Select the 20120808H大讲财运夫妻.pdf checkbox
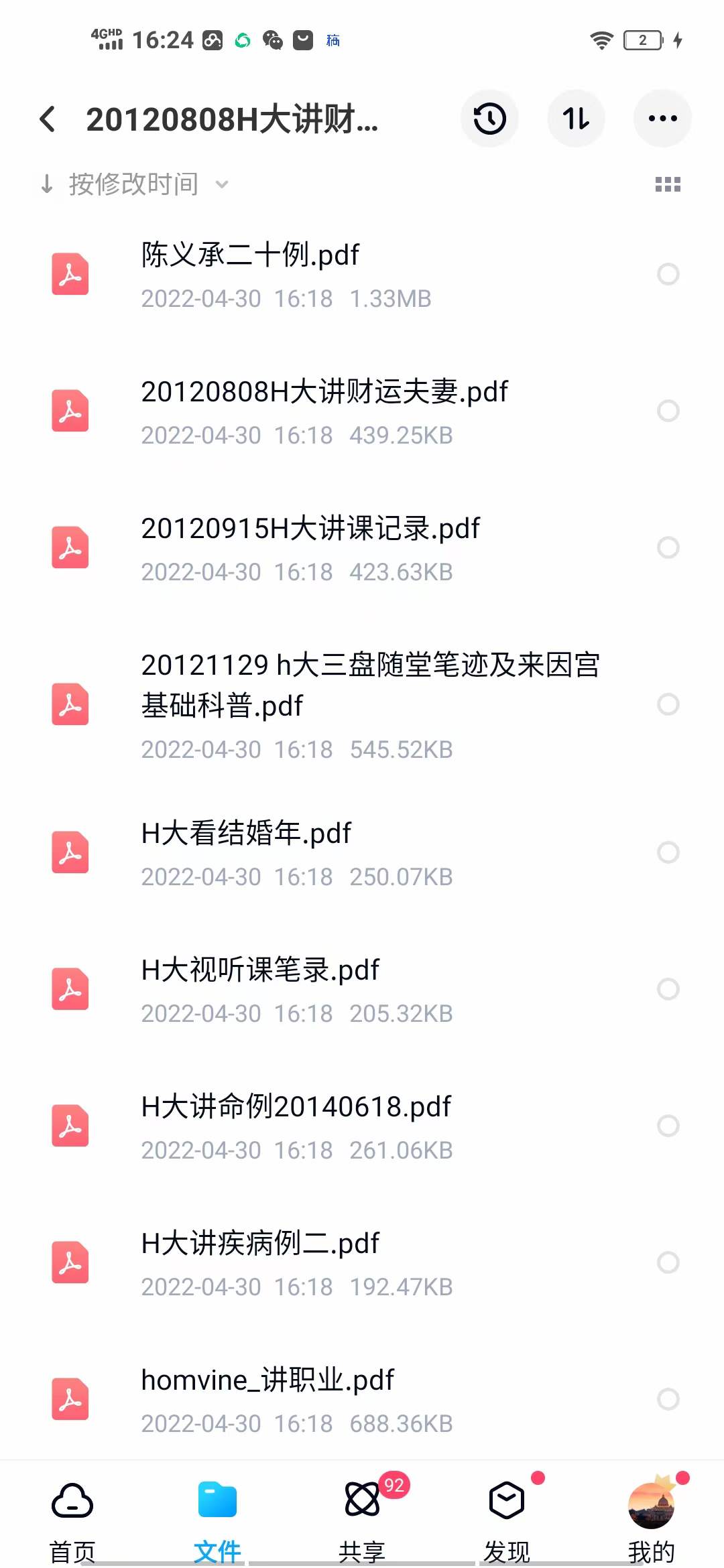 pos(668,411)
